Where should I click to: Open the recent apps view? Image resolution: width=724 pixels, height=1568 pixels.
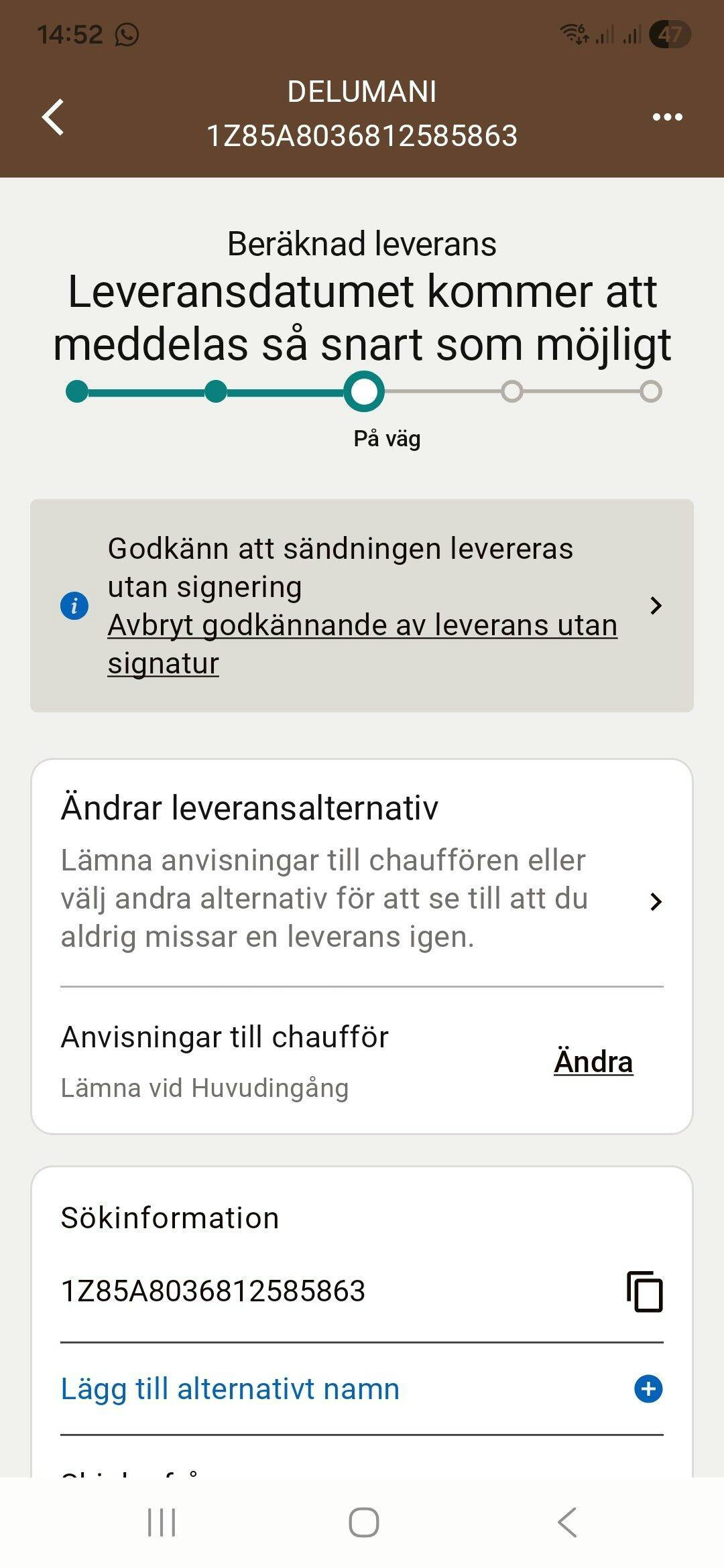(x=162, y=1522)
